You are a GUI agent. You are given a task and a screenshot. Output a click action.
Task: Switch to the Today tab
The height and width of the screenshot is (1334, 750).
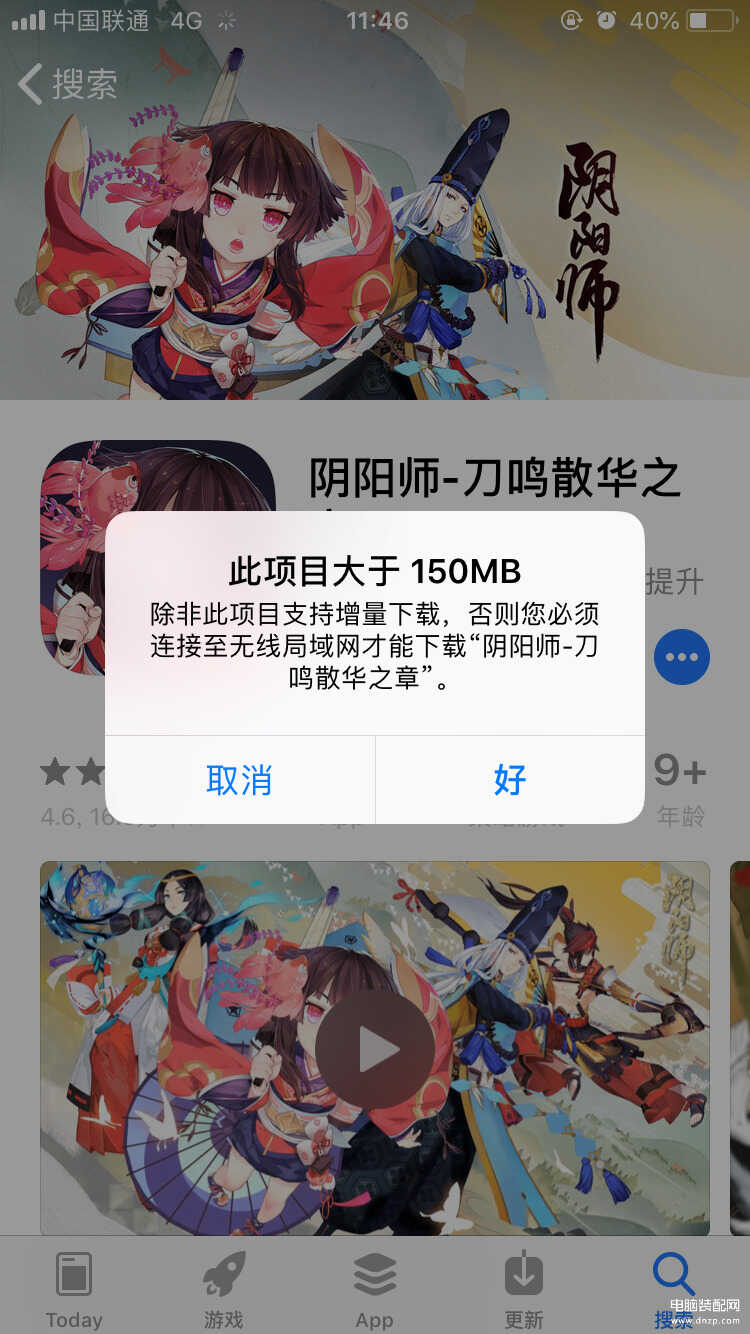tap(74, 1290)
